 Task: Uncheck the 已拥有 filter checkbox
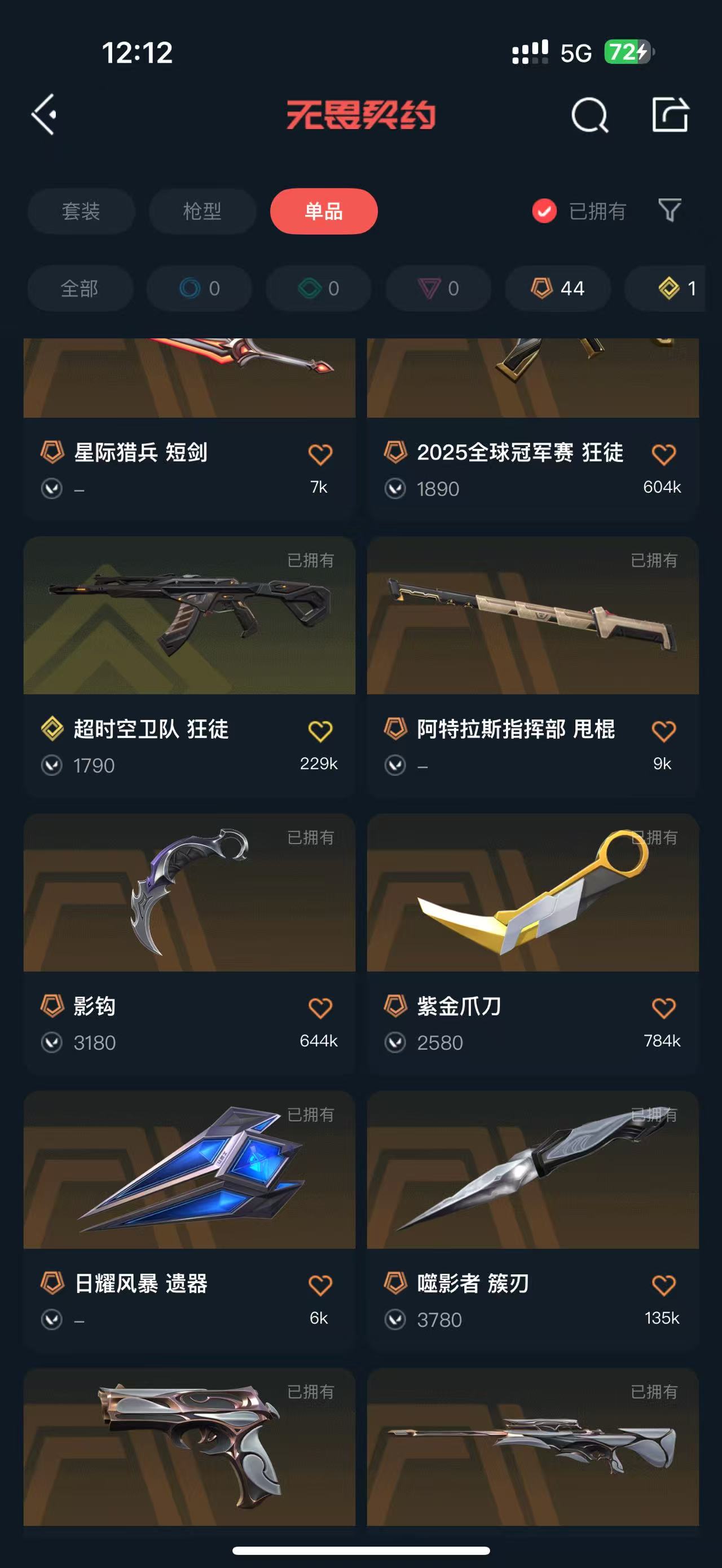click(x=544, y=211)
